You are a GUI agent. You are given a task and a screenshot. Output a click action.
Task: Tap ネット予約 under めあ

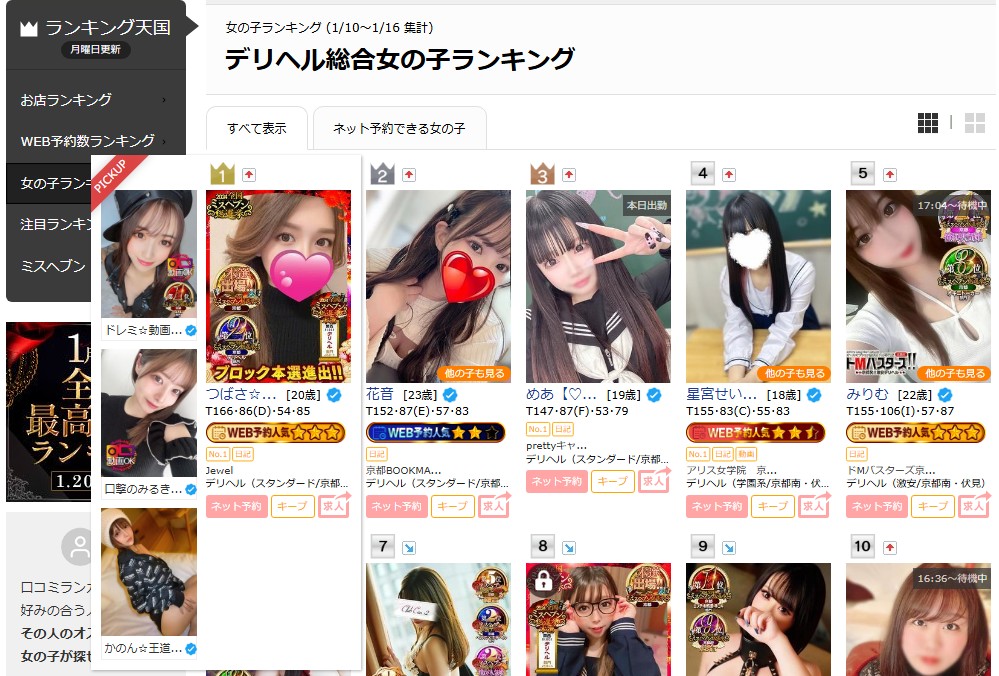click(x=557, y=482)
